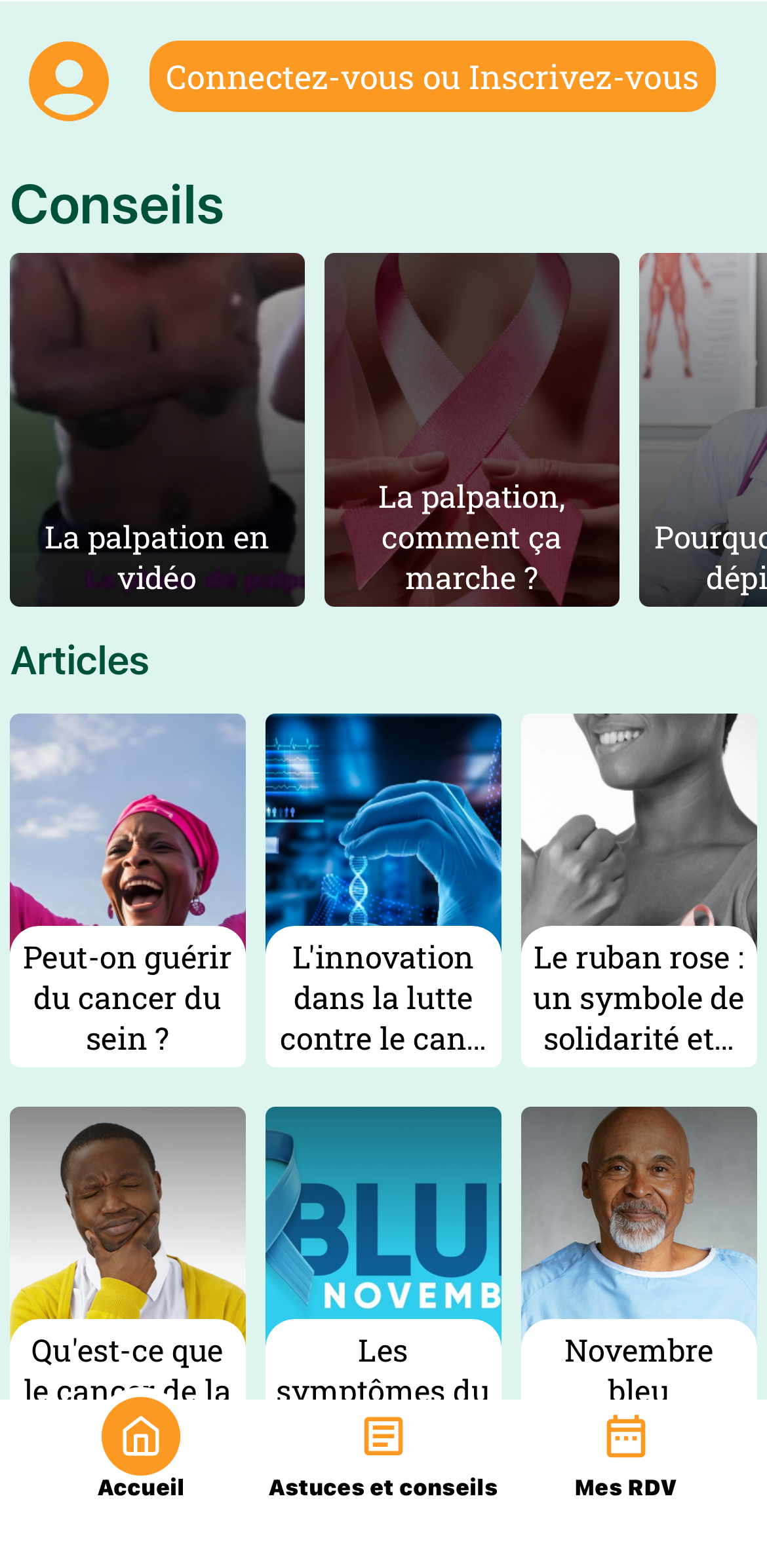Tap Connectez-vous ou Inscrivez-vous button
767x1568 pixels.
pos(432,77)
